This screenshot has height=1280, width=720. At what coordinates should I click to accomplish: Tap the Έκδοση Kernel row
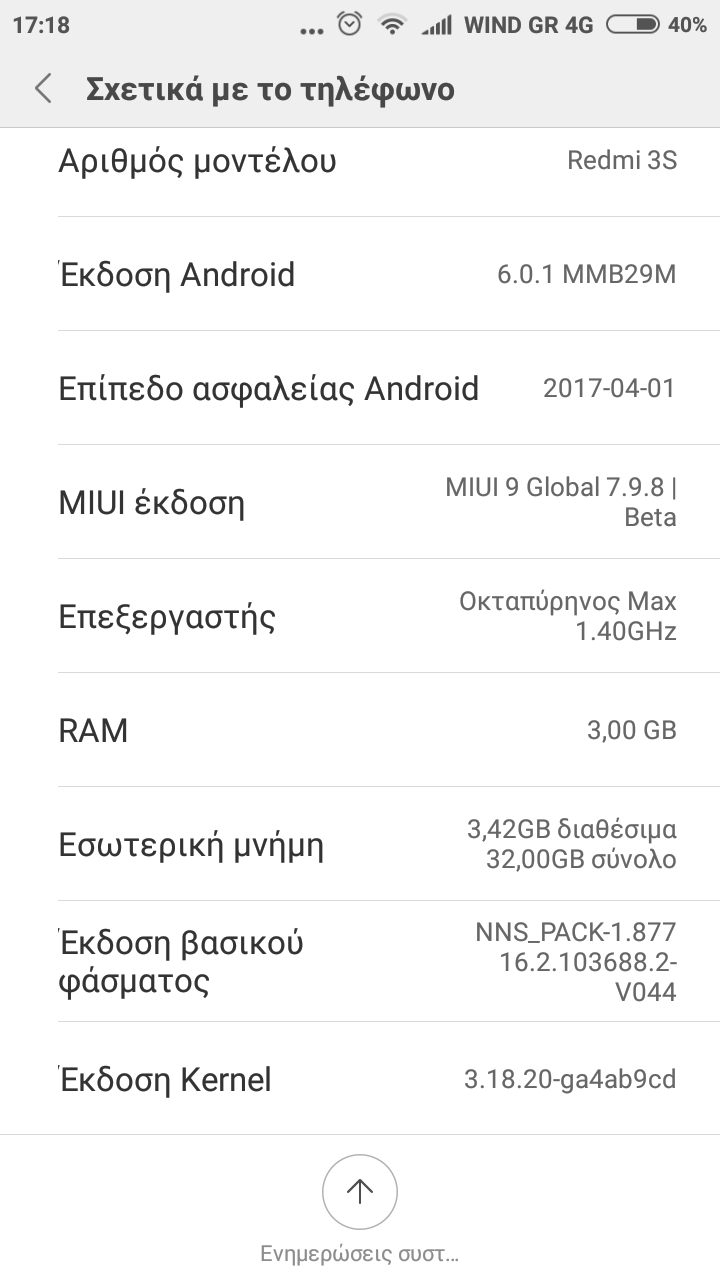click(360, 1079)
